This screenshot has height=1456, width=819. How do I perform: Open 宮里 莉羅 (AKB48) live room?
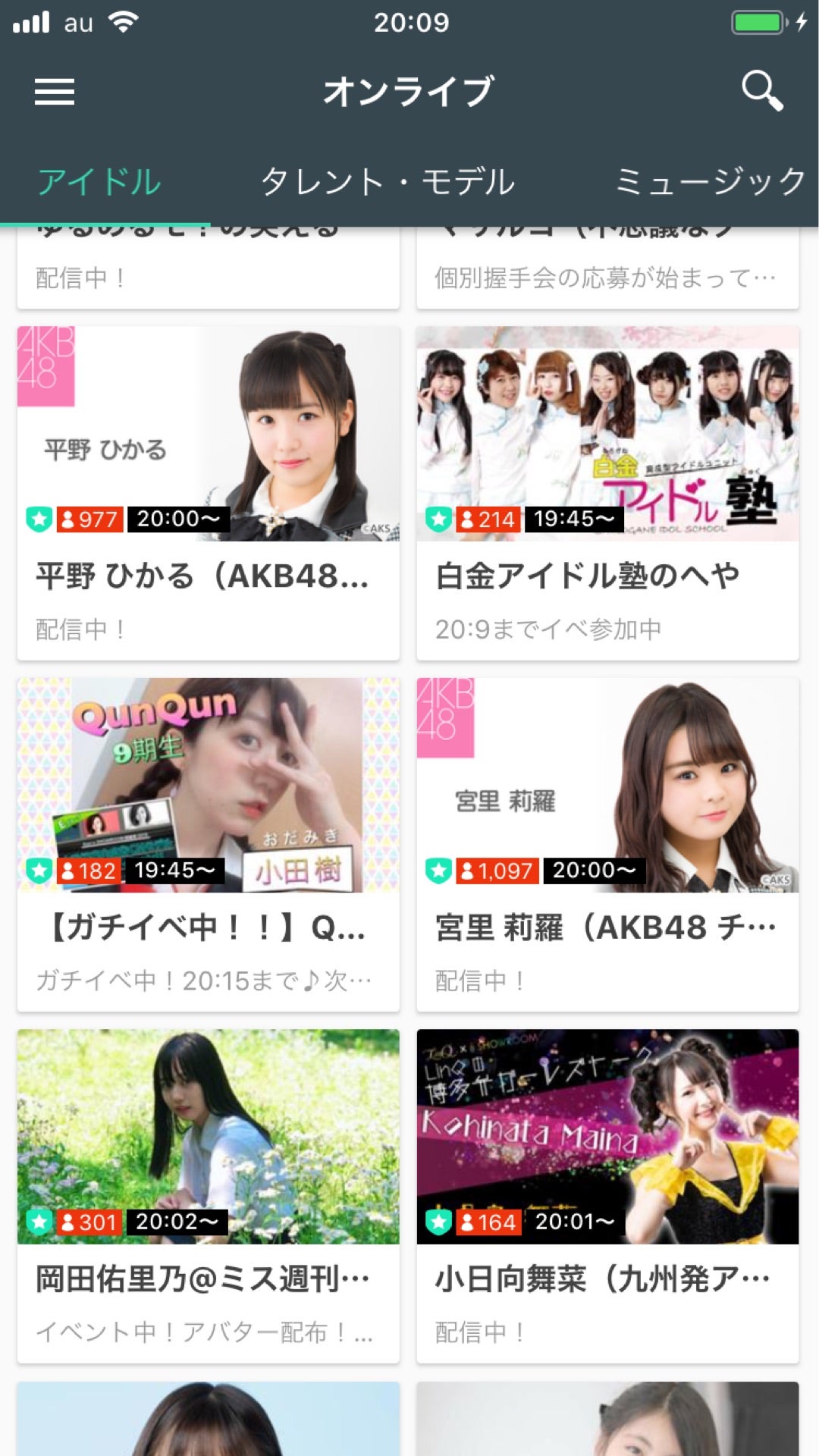coord(607,844)
